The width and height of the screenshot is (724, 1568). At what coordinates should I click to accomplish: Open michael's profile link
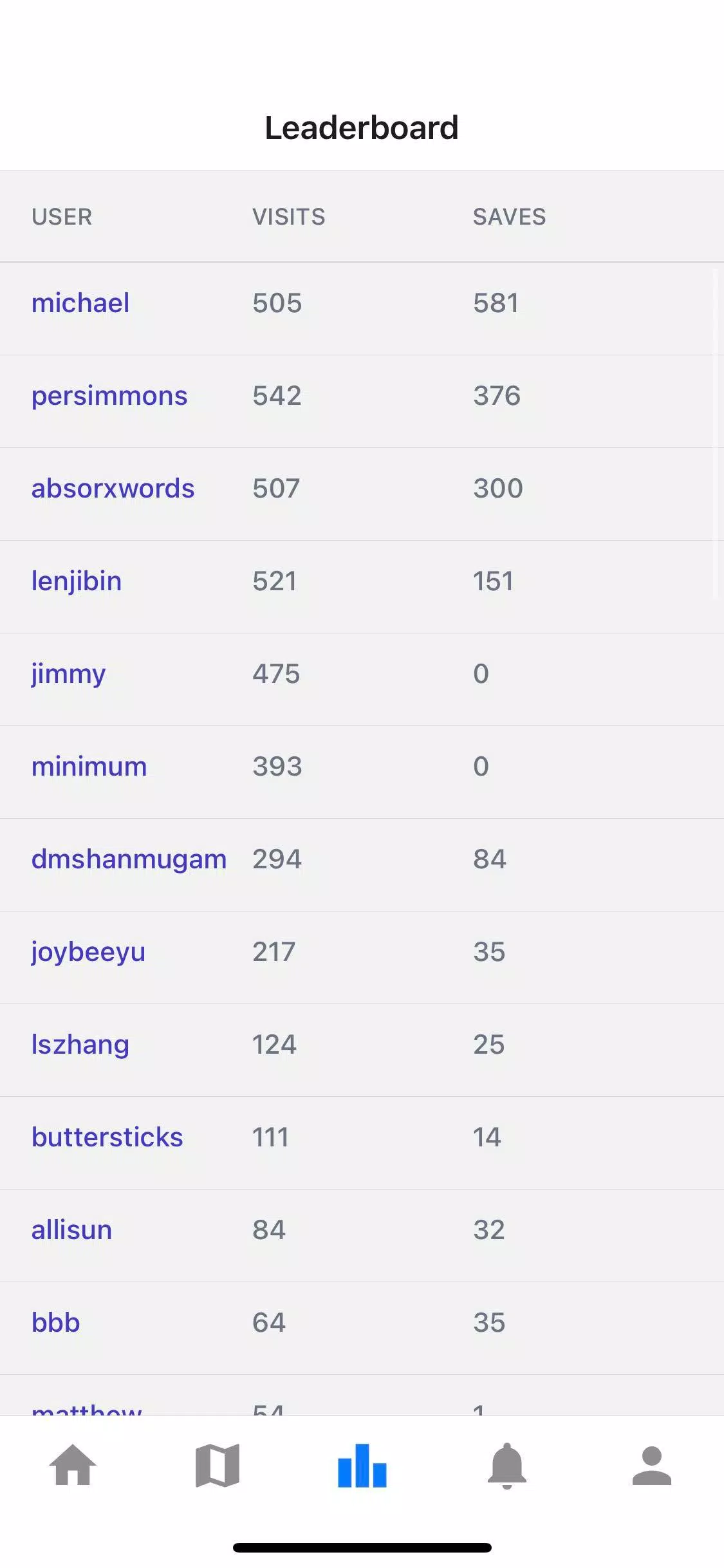click(x=80, y=303)
